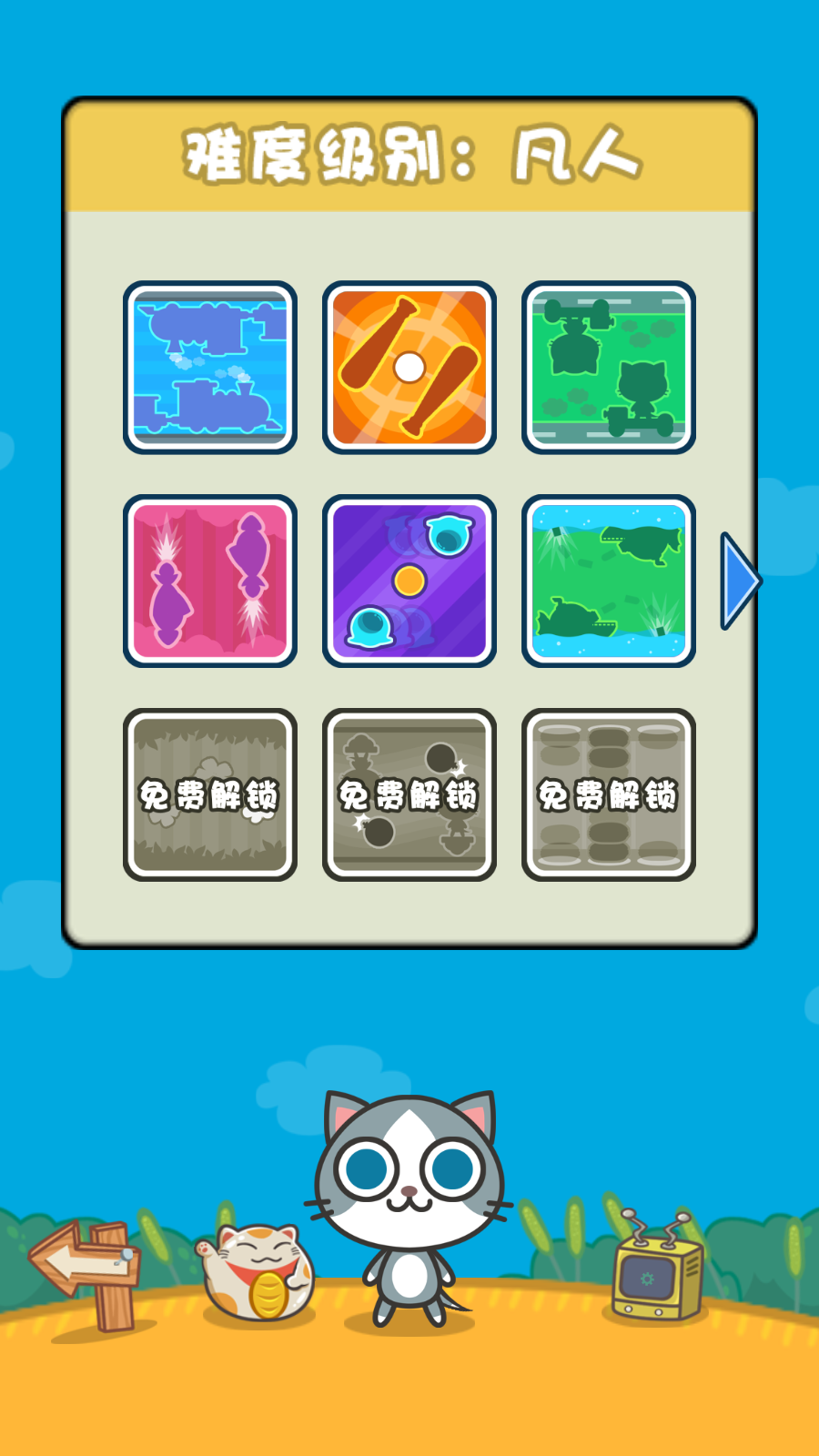Start the orange baseball bat mini-game
This screenshot has height=1456, width=819.
(409, 367)
